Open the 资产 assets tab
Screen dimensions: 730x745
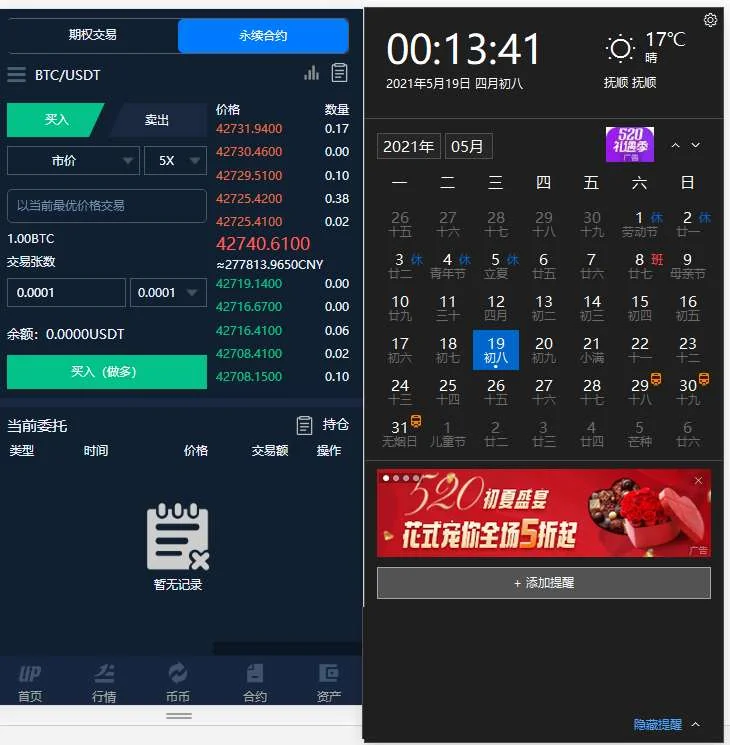[328, 684]
